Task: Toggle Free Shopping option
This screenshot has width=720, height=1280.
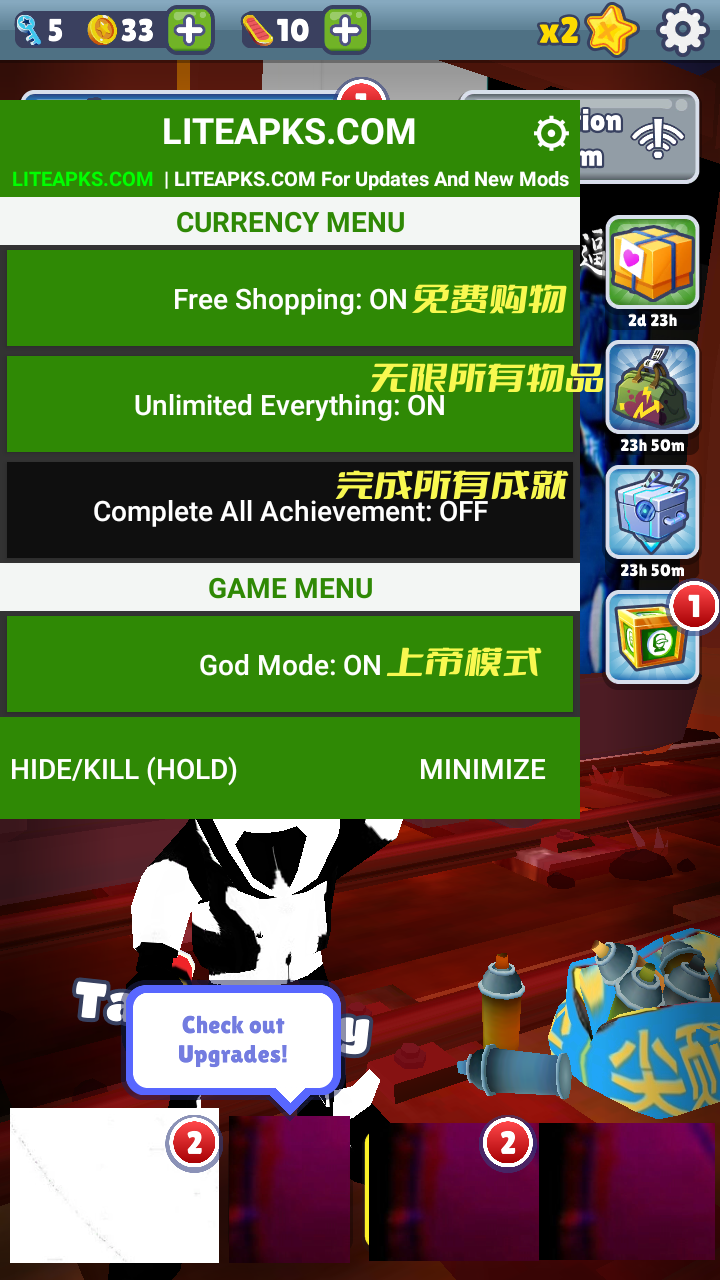Action: [290, 299]
